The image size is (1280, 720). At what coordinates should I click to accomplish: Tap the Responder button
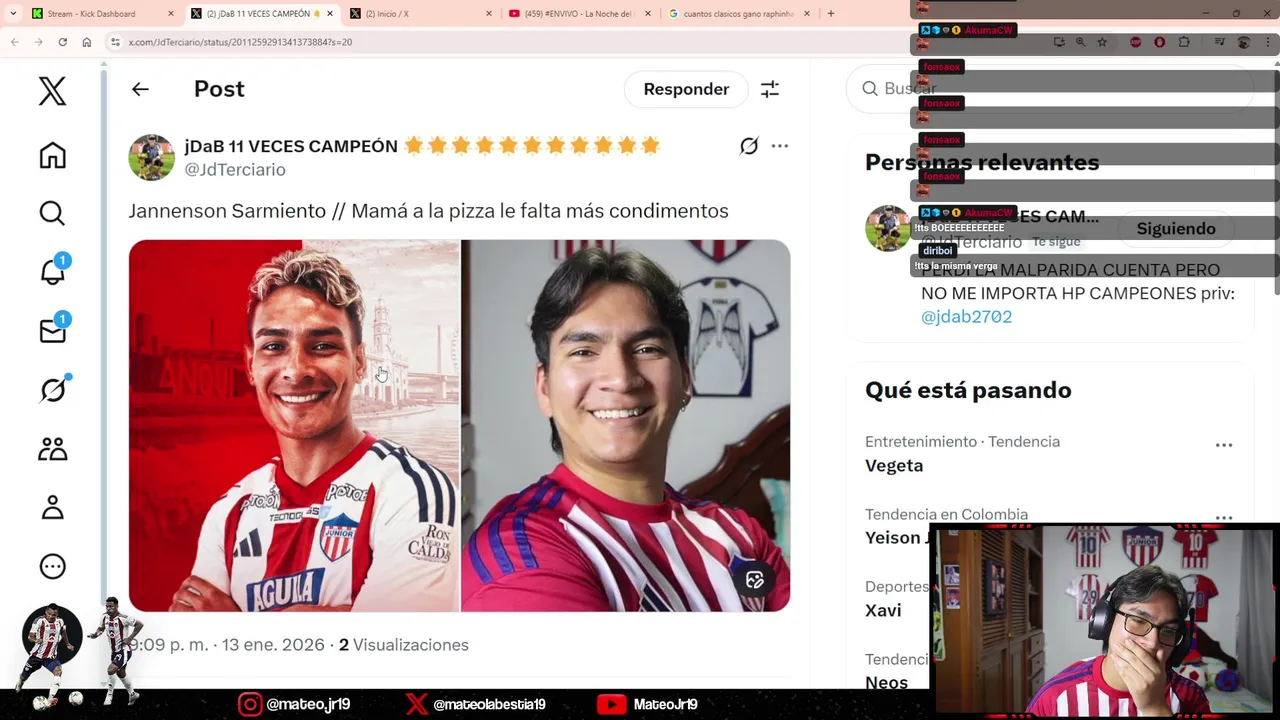pos(686,89)
